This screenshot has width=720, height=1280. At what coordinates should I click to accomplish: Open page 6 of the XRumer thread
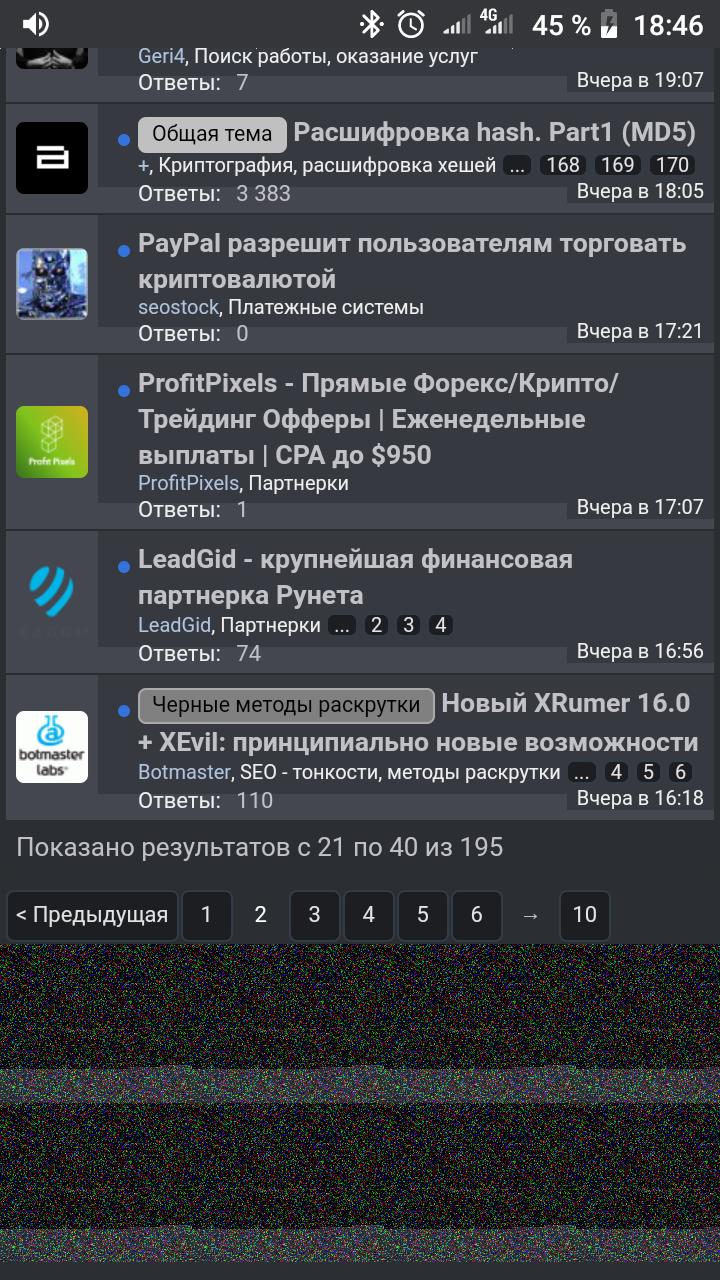pyautogui.click(x=680, y=772)
